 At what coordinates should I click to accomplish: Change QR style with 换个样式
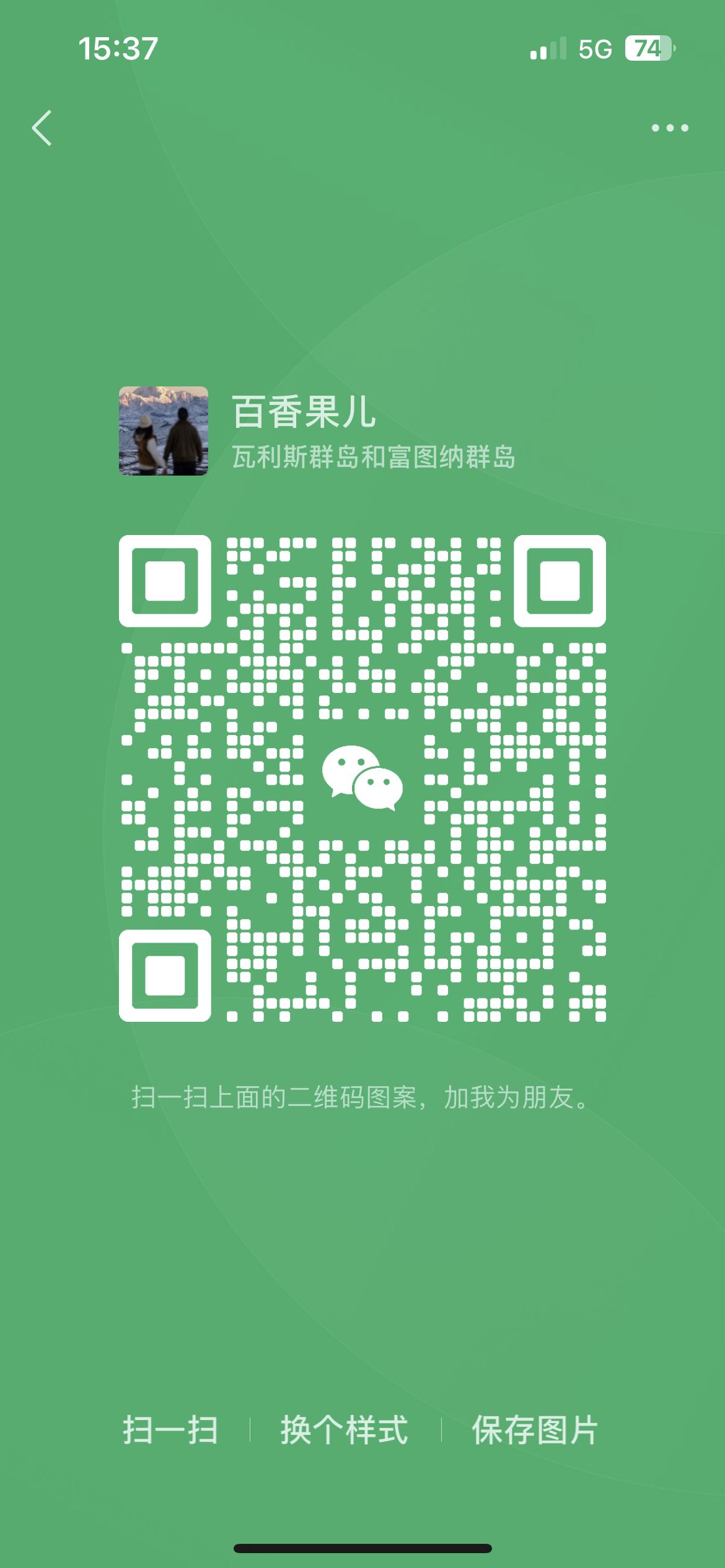click(345, 1429)
